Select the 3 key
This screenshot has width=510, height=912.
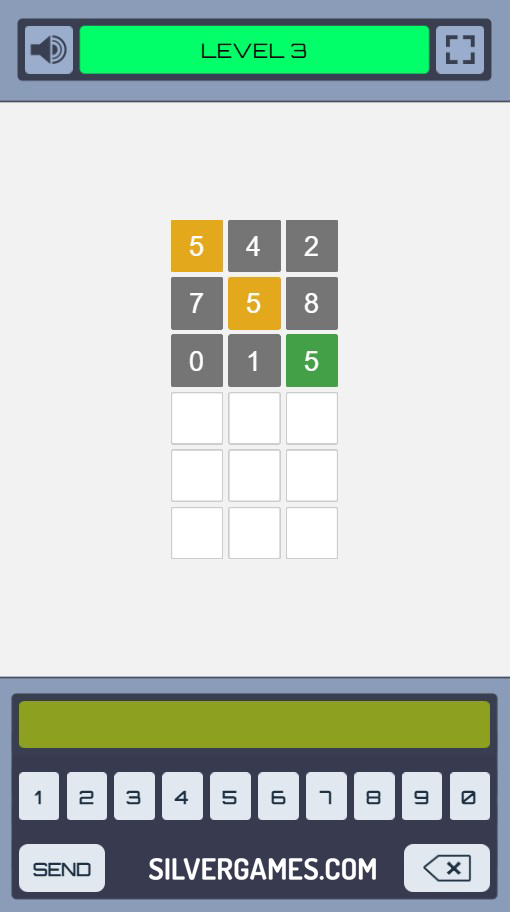(x=134, y=796)
